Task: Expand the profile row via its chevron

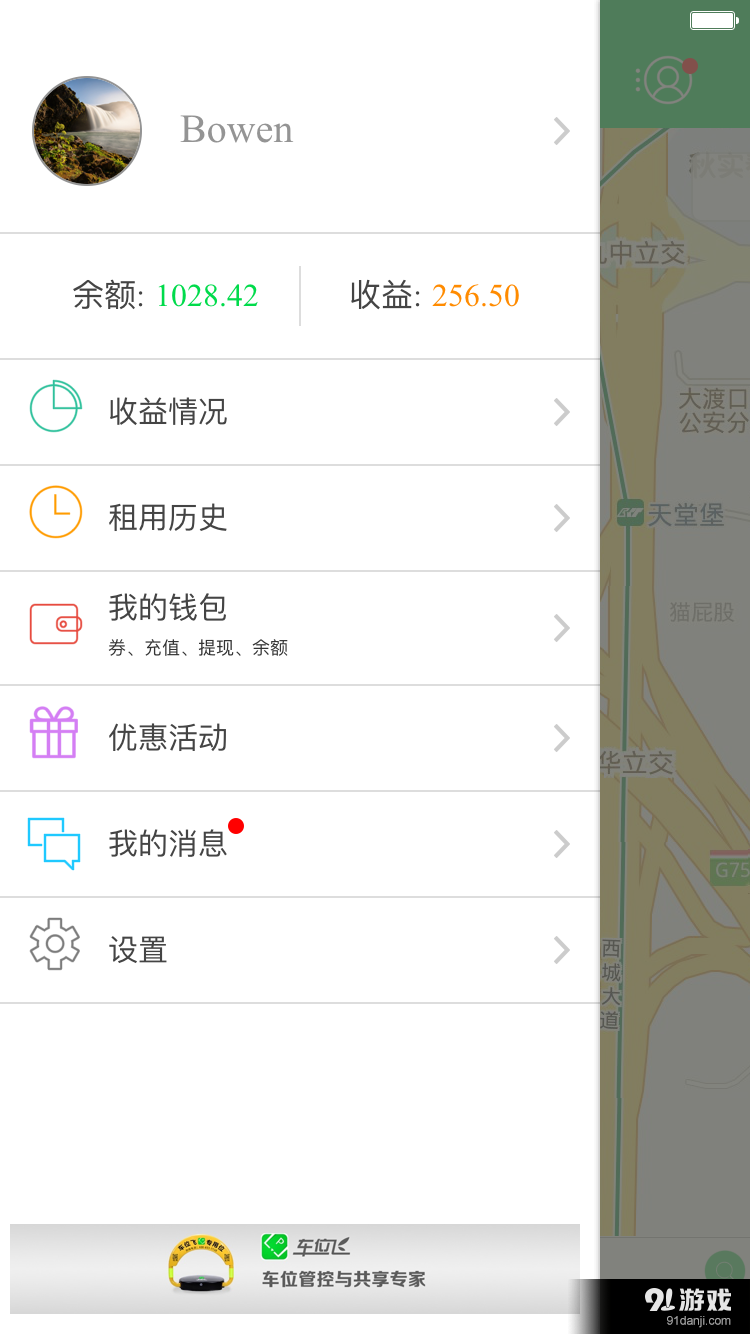Action: click(x=561, y=131)
